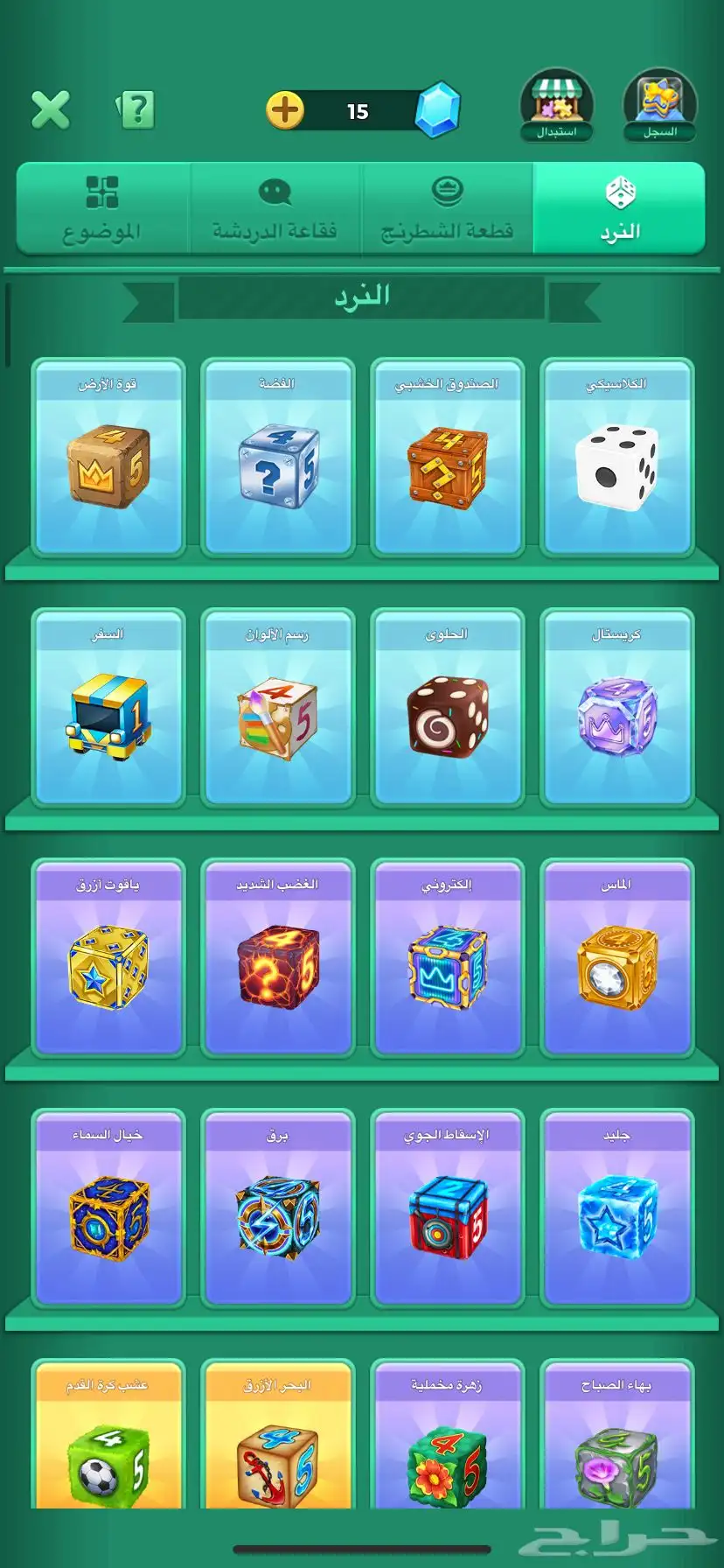Screen dimensions: 724x1568
Task: Choose the رسم الألوان dice
Action: pos(278,709)
